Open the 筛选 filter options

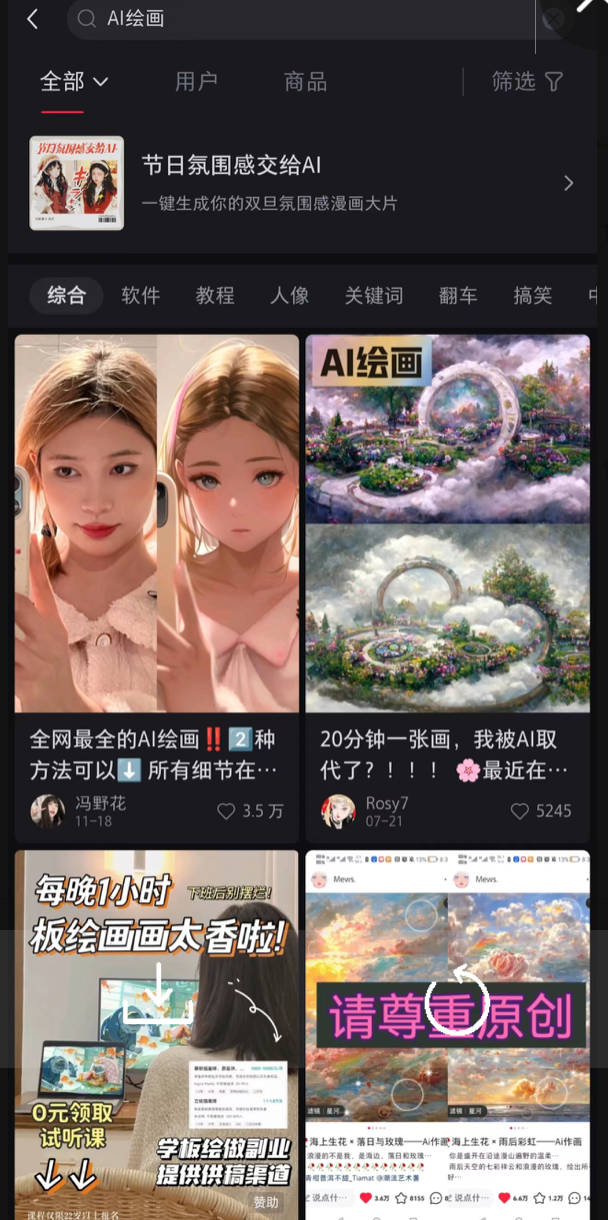(x=528, y=82)
